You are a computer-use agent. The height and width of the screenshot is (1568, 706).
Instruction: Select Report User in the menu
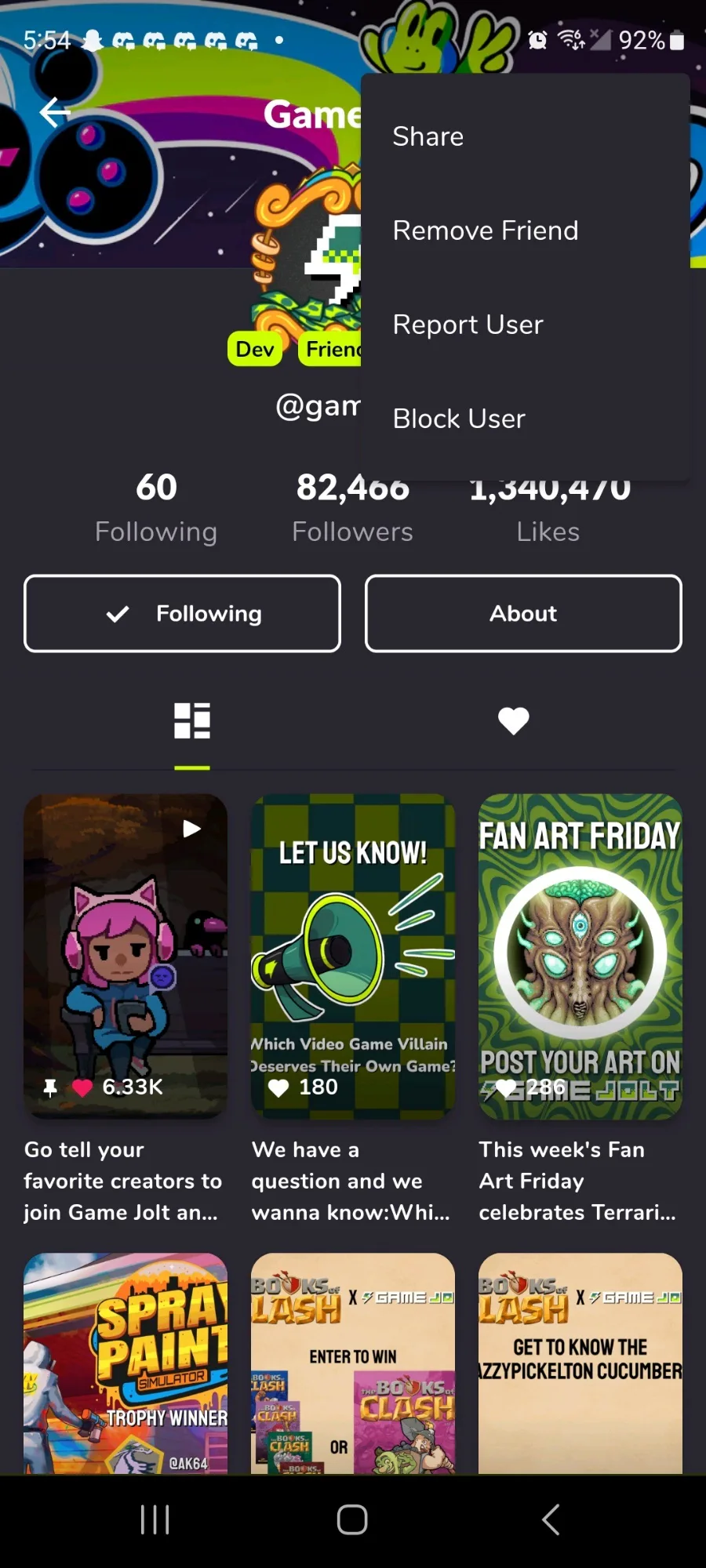(x=468, y=325)
